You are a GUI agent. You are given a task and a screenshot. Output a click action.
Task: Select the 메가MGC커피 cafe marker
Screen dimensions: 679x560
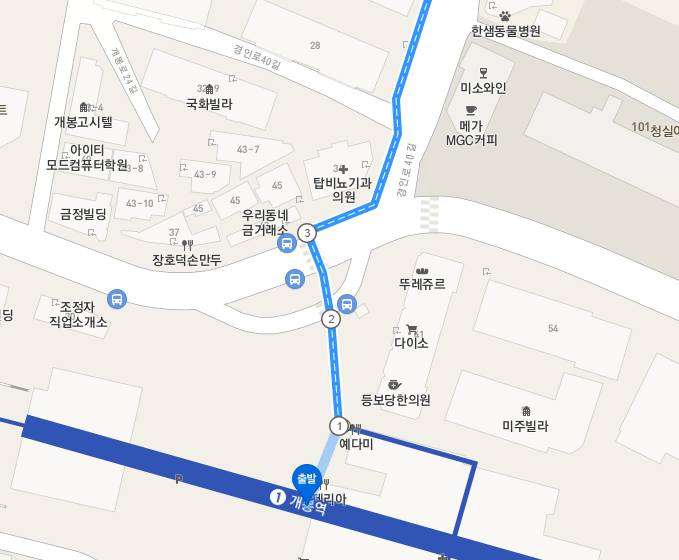click(471, 111)
